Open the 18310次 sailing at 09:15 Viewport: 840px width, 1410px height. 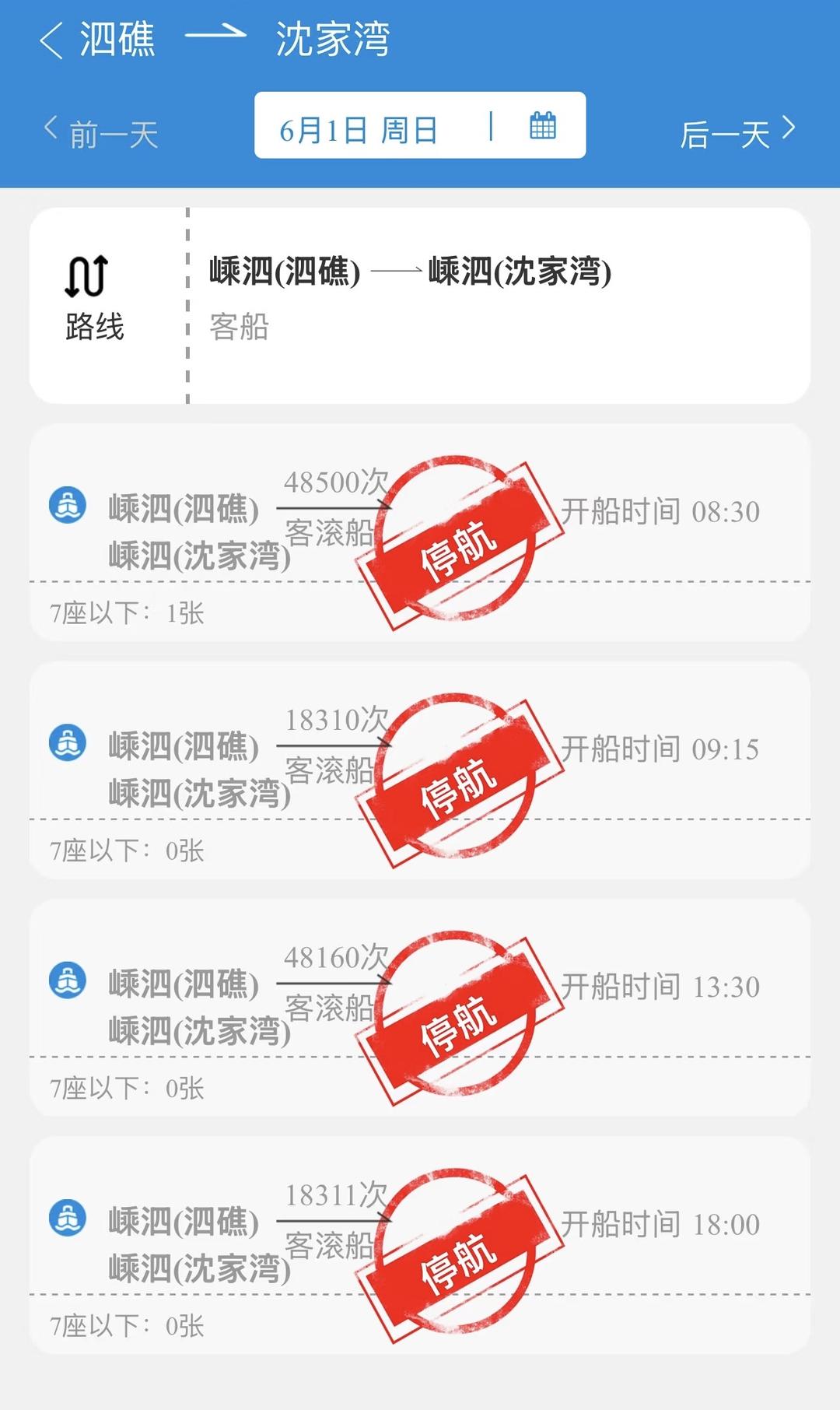coord(420,770)
